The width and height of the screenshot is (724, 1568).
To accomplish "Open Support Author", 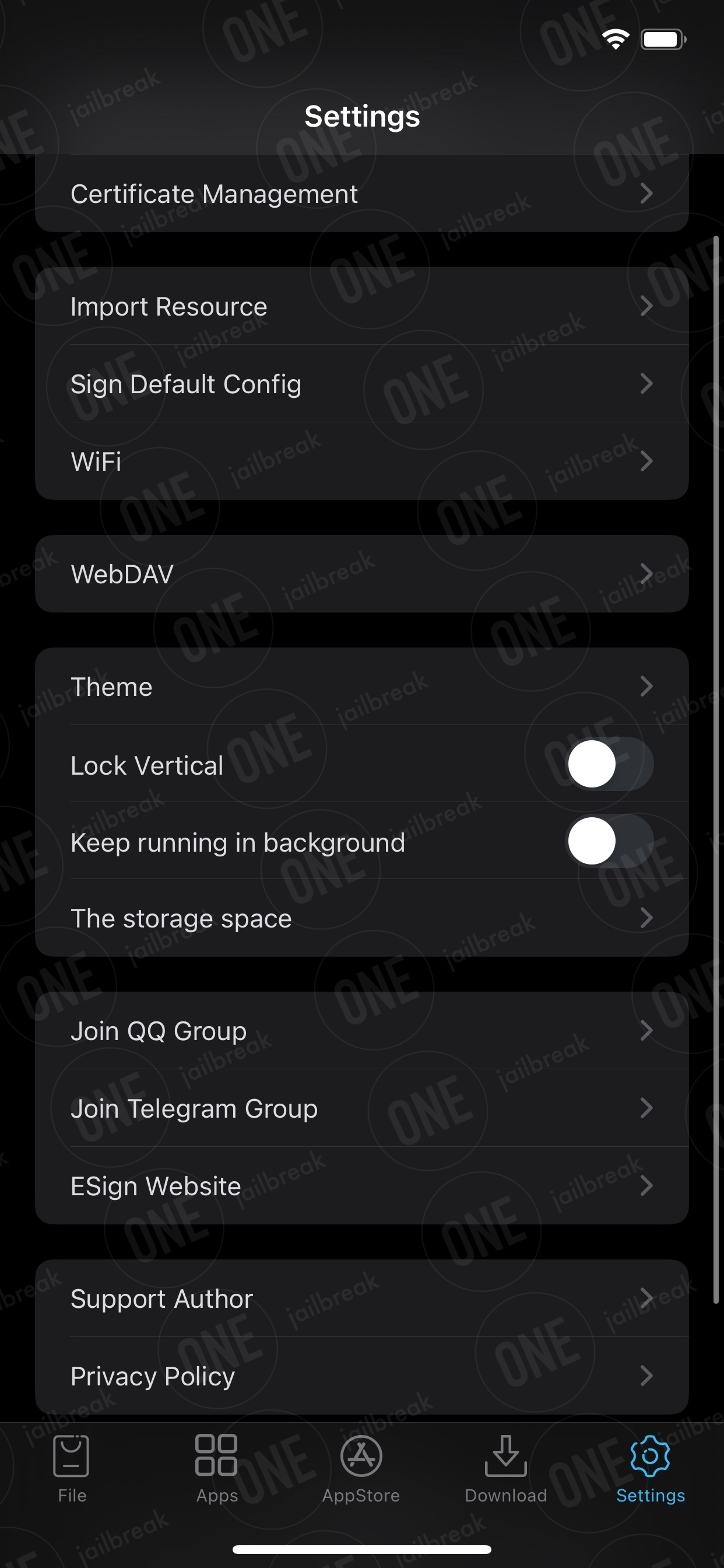I will point(362,1298).
